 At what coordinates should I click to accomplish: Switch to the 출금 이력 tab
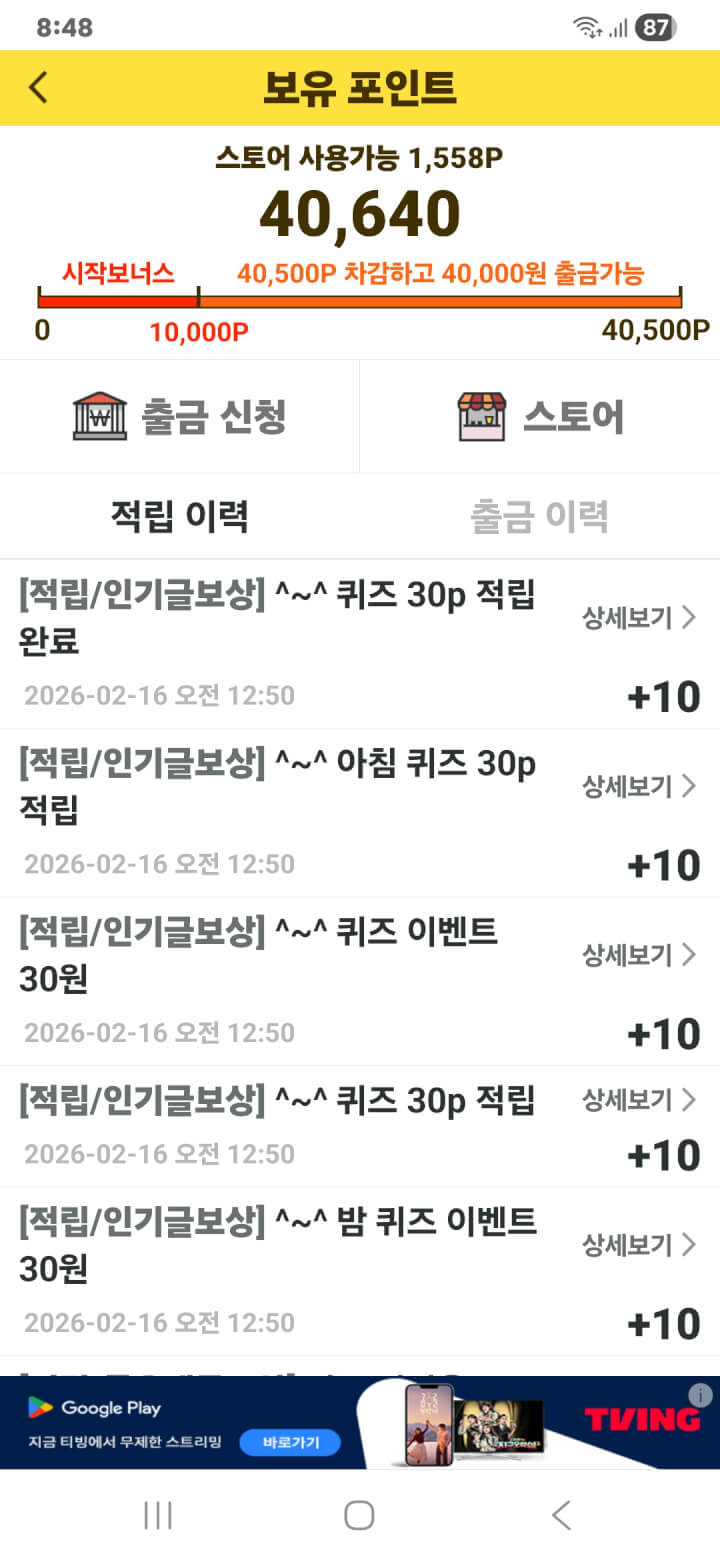(539, 517)
